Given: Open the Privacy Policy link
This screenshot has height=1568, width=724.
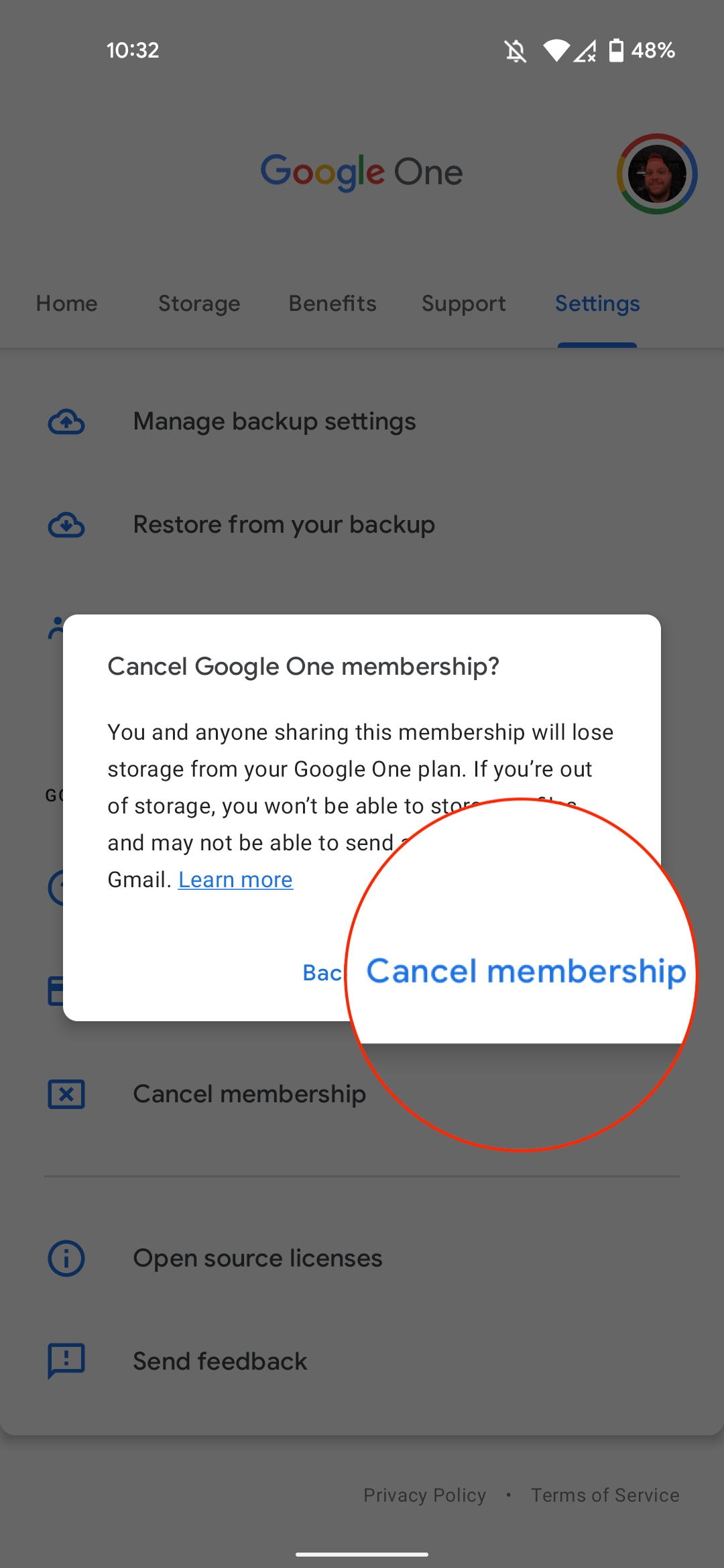Looking at the screenshot, I should (424, 1495).
